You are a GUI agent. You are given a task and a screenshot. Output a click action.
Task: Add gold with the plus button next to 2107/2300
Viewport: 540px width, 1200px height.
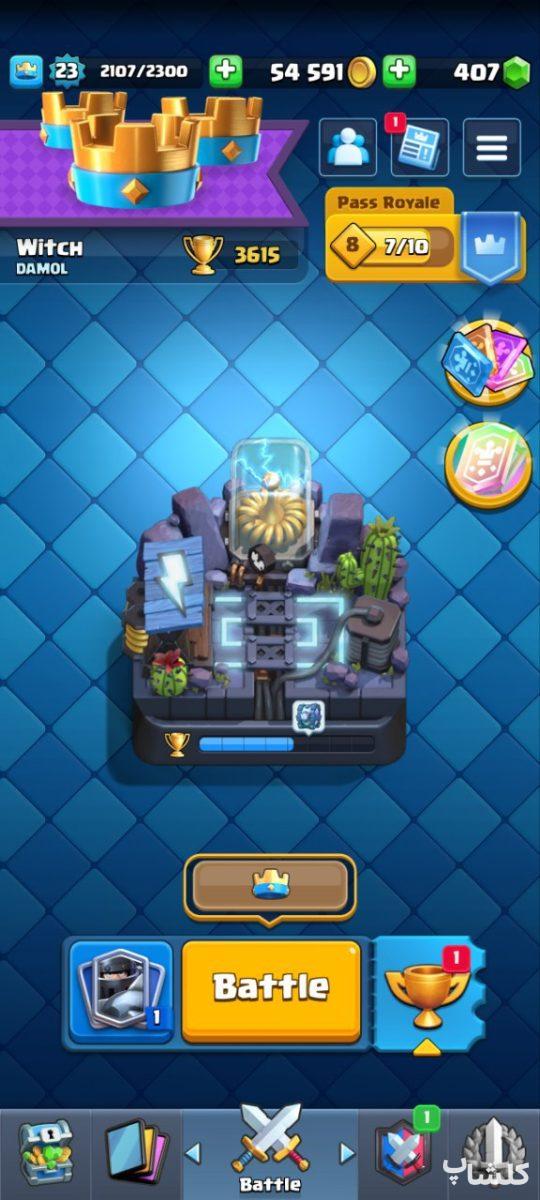pyautogui.click(x=225, y=71)
